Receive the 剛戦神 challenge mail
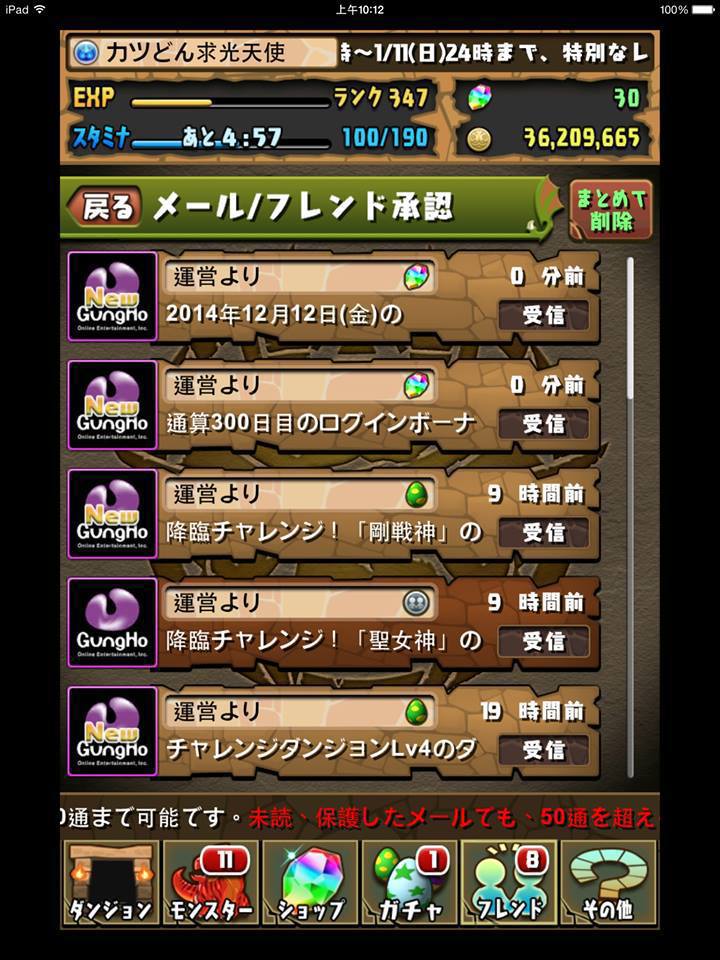Viewport: 720px width, 960px height. pyautogui.click(x=543, y=532)
